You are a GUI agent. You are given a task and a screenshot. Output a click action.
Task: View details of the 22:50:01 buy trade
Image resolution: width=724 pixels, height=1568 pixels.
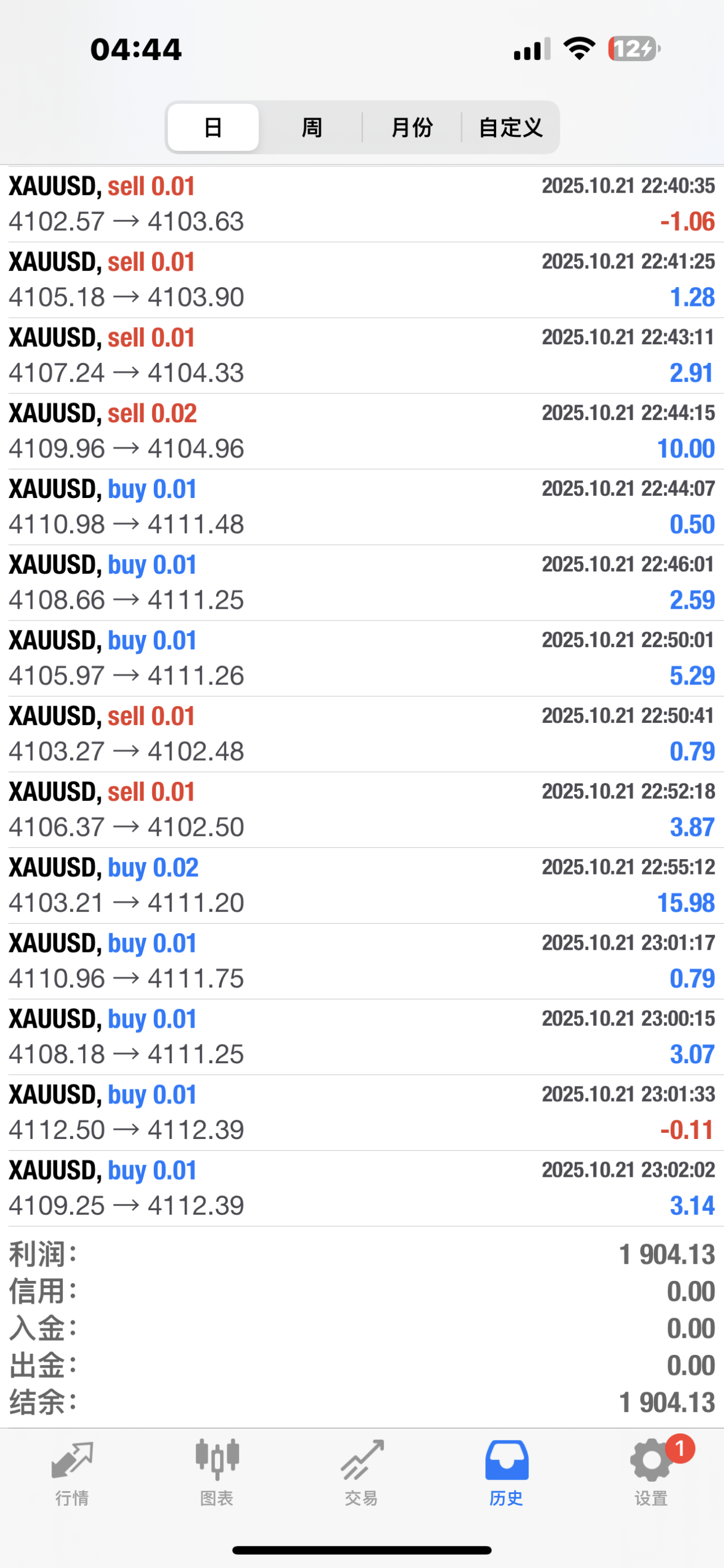pyautogui.click(x=361, y=658)
